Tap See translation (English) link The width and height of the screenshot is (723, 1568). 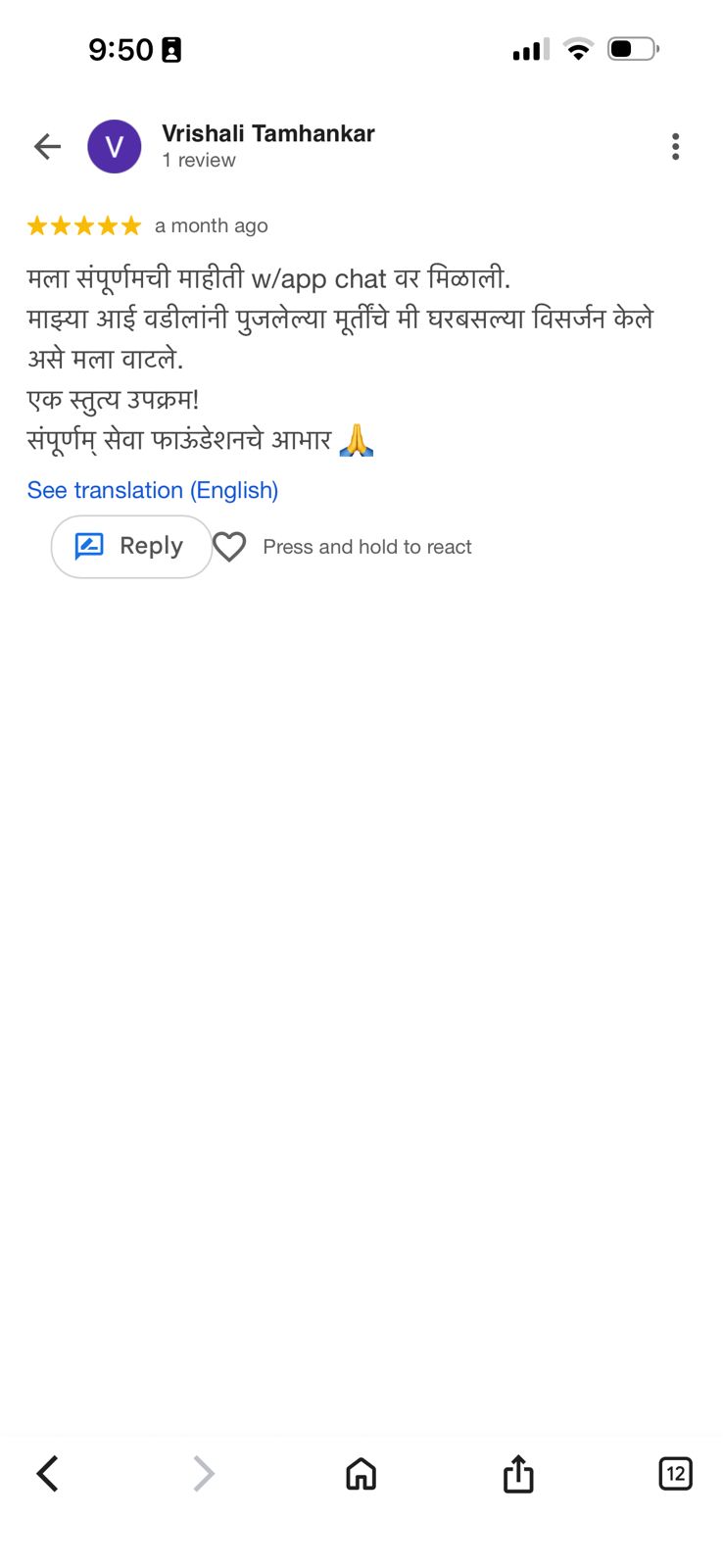click(153, 490)
